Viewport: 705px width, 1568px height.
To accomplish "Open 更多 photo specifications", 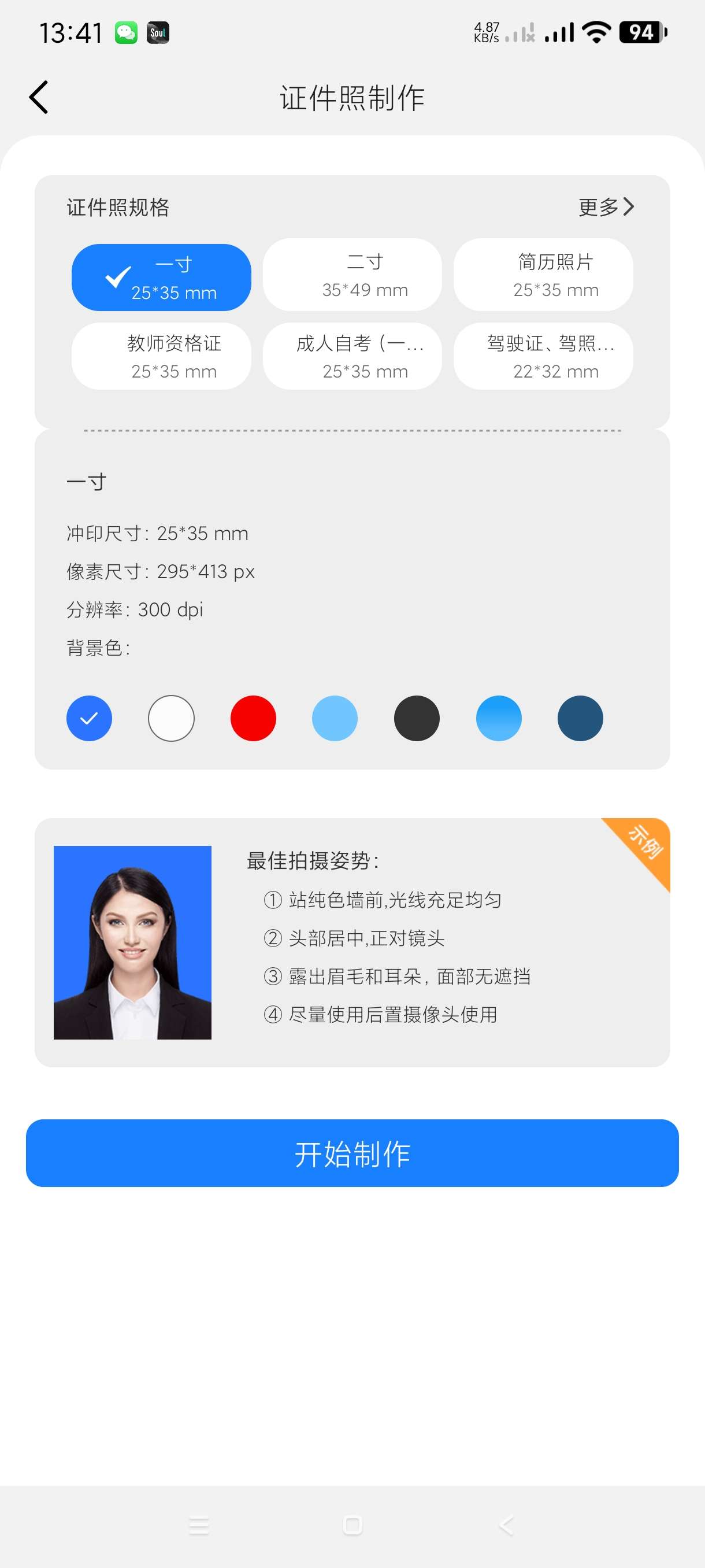I will coord(605,207).
